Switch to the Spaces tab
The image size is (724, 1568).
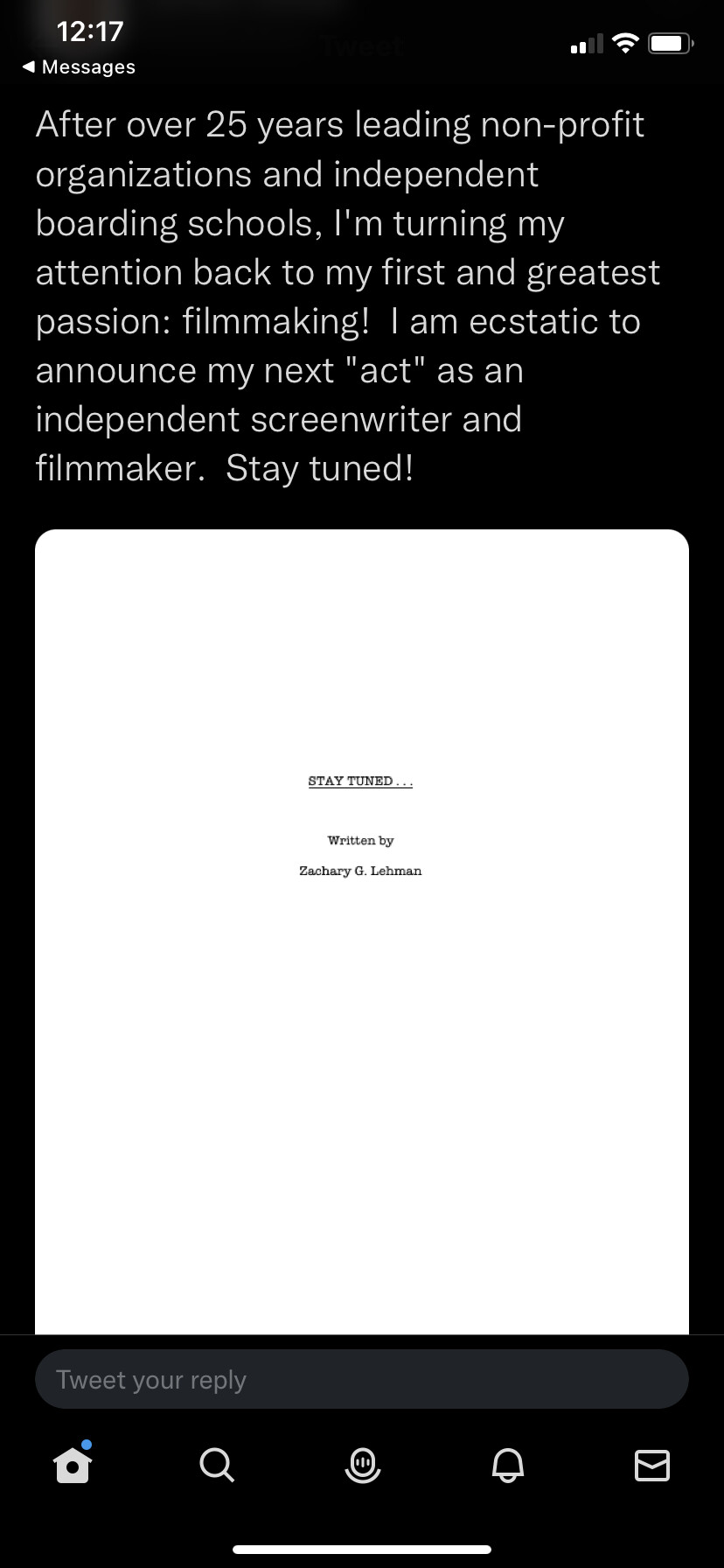click(x=362, y=1465)
